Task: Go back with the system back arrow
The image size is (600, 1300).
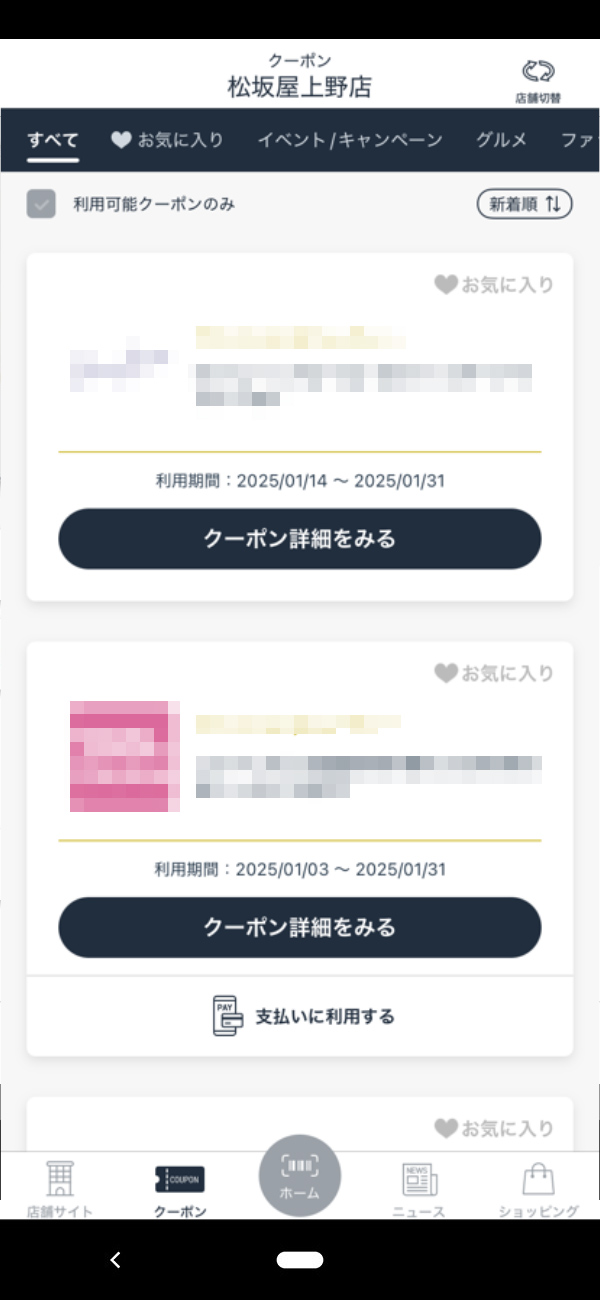Action: click(x=115, y=1260)
